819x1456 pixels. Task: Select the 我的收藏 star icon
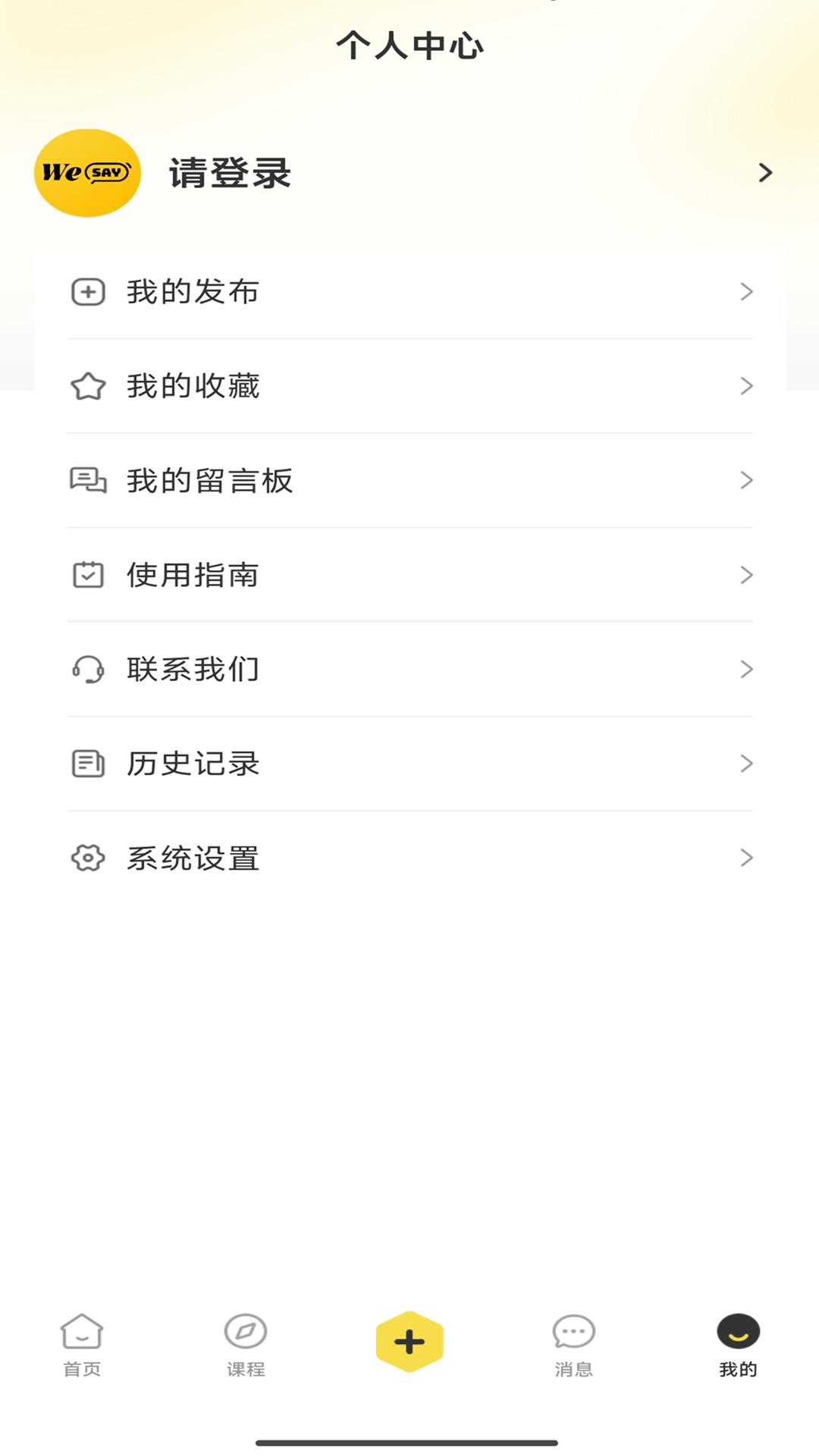88,386
